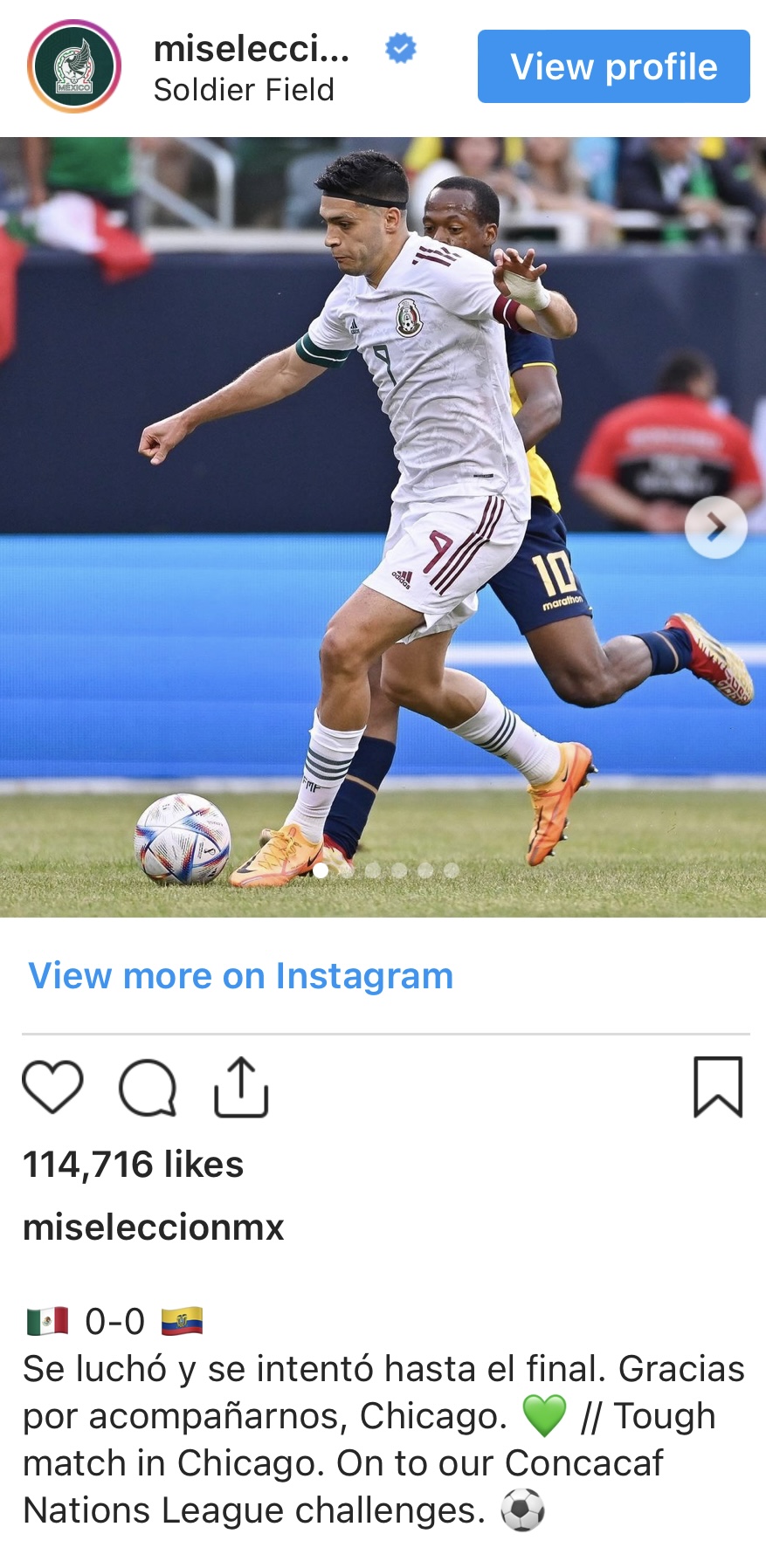
Task: Like this post with heart icon
Action: coord(52,1087)
